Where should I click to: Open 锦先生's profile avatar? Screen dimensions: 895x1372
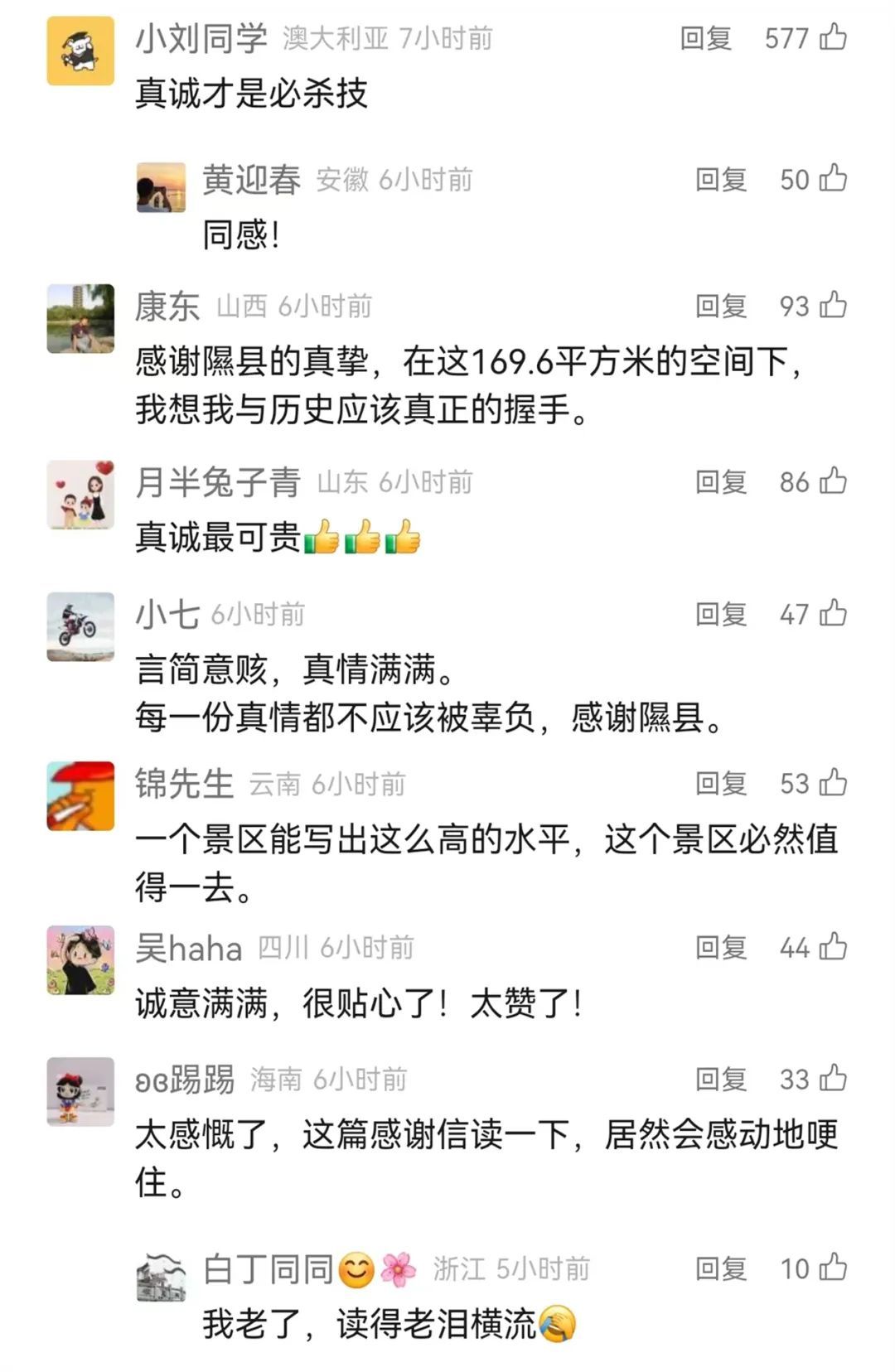(80, 796)
